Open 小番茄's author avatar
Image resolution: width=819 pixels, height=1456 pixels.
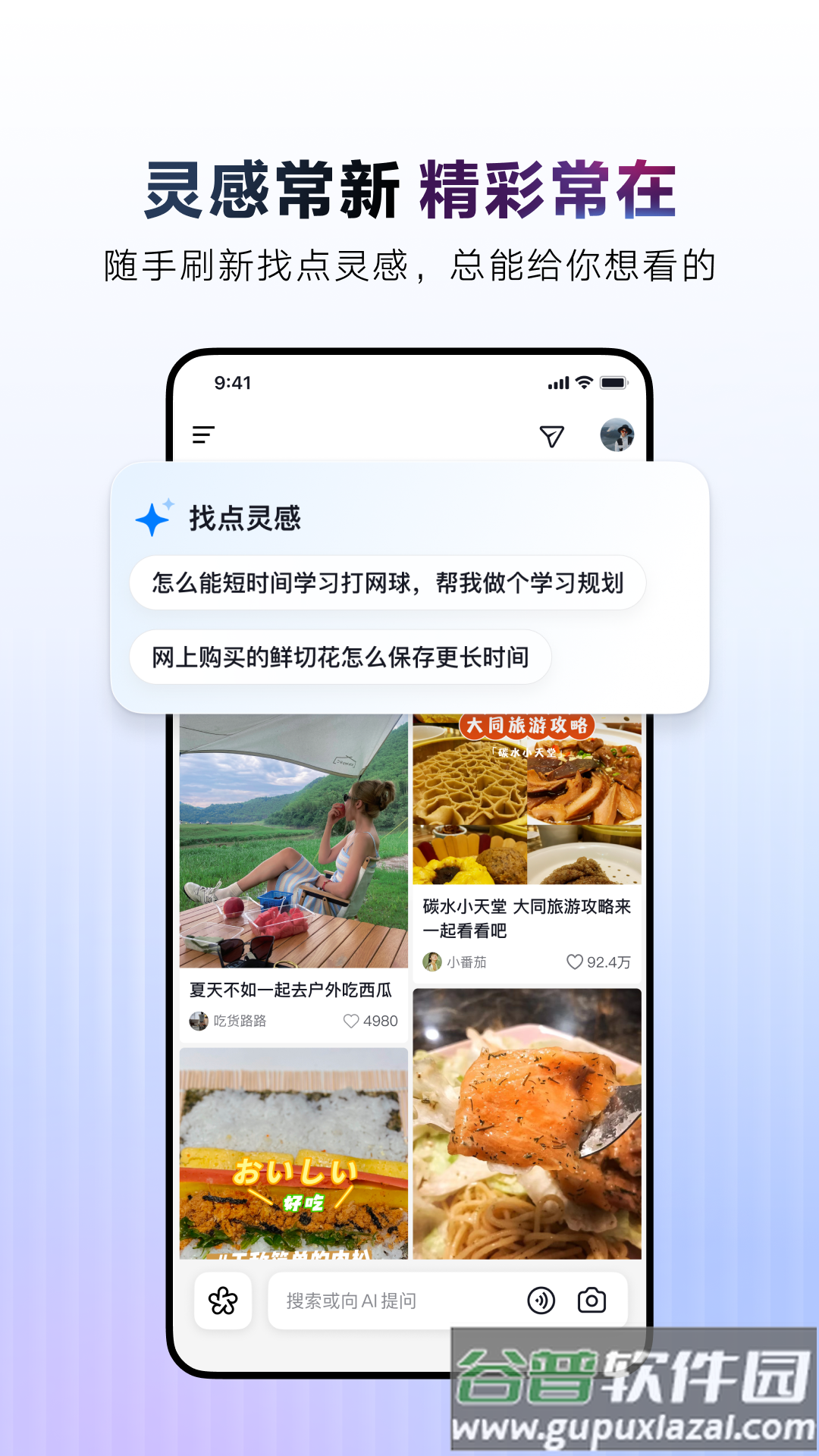pyautogui.click(x=433, y=961)
